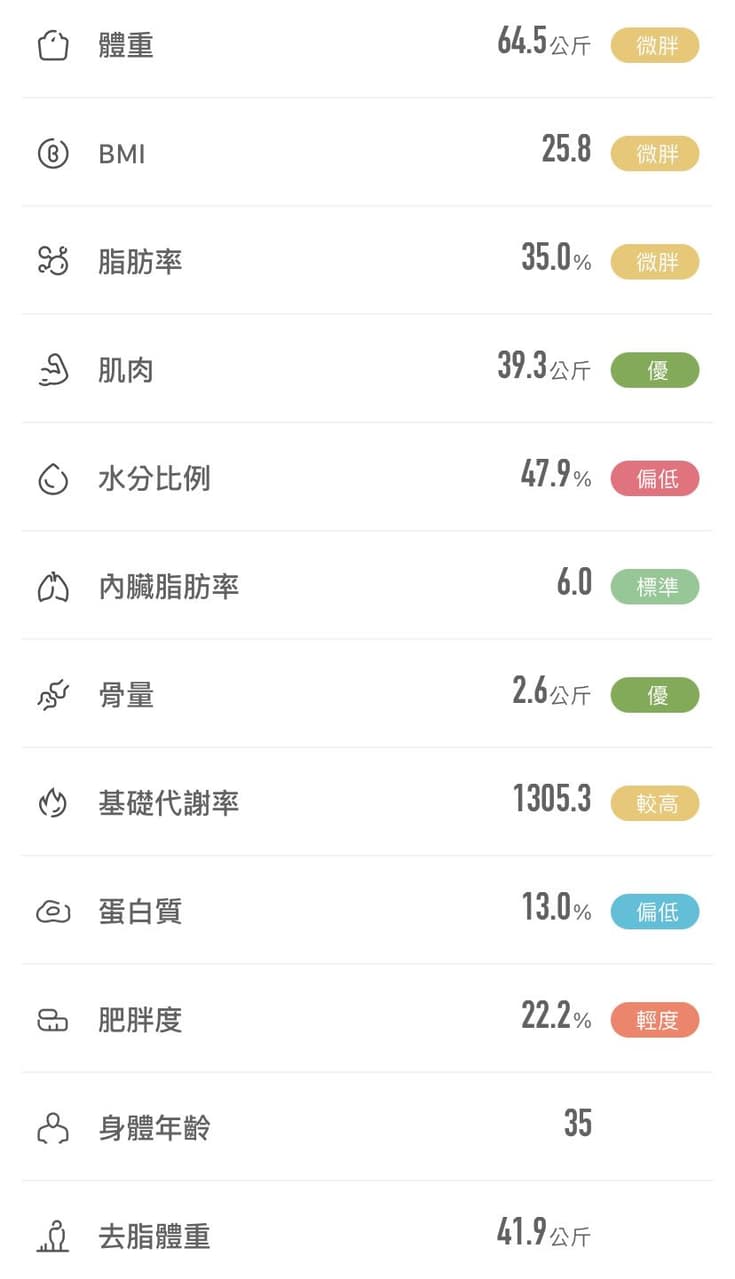The width and height of the screenshot is (735, 1279).
Task: Select the 蛋白質 protein row
Action: tap(367, 910)
